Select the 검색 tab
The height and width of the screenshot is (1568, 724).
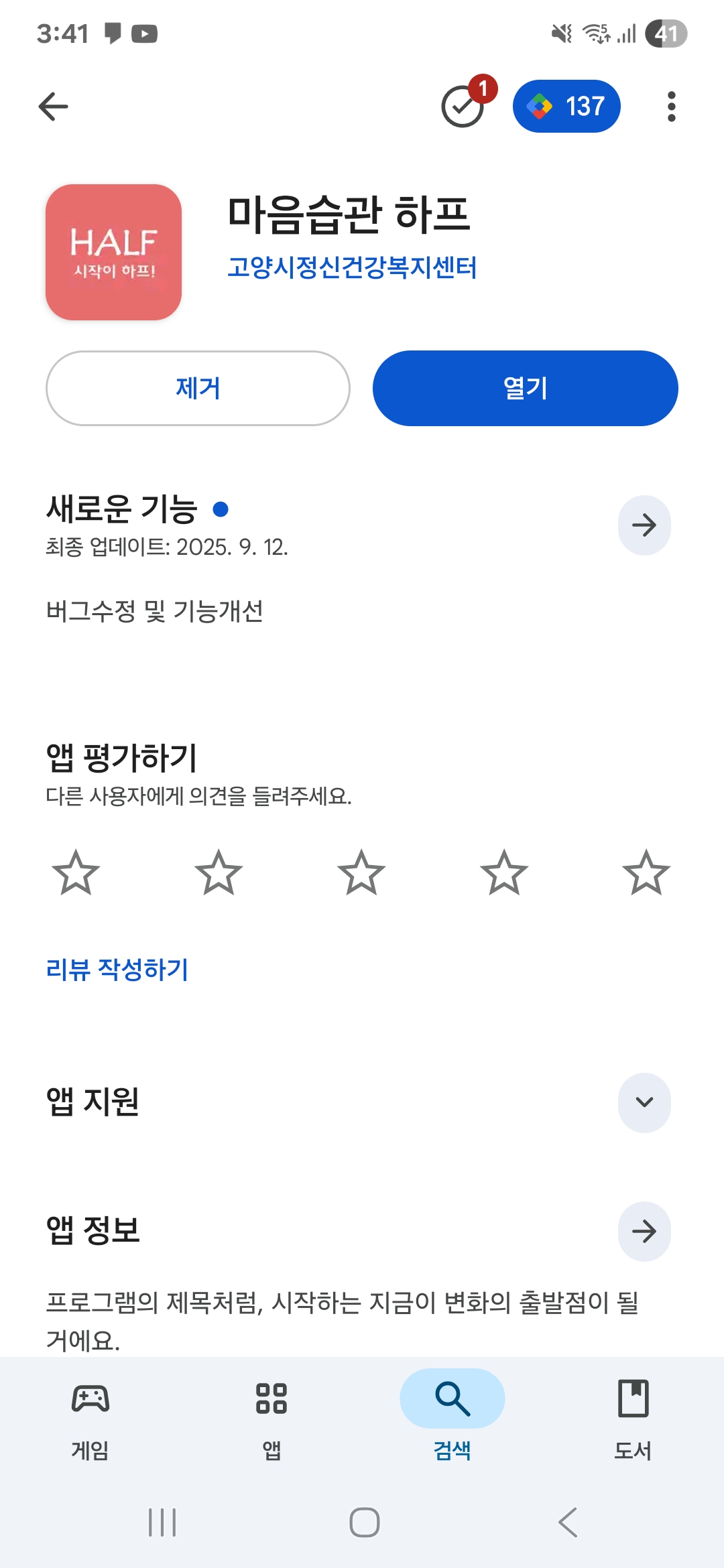(x=452, y=1415)
